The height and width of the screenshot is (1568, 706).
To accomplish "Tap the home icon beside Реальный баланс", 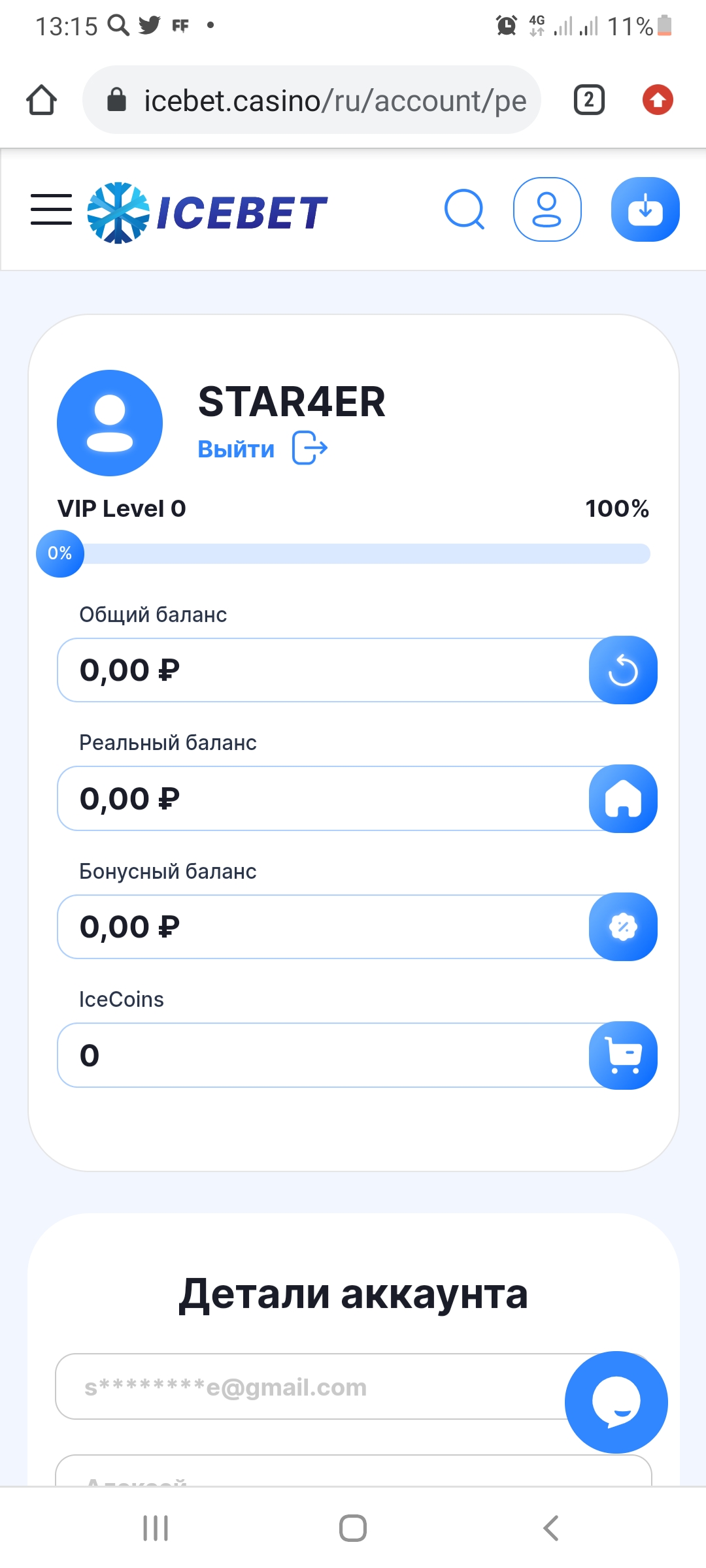I will tap(623, 798).
